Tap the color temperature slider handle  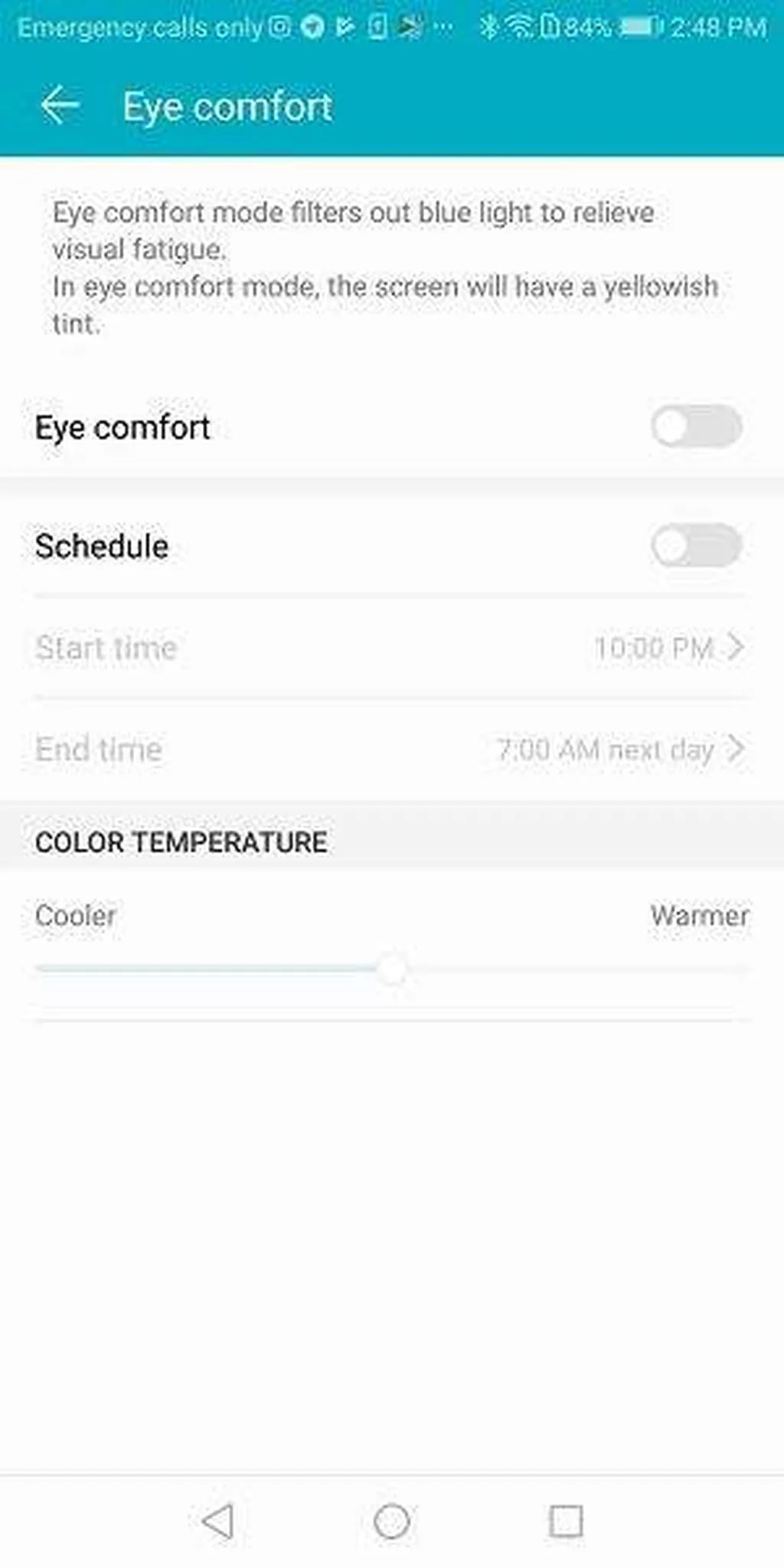point(392,969)
